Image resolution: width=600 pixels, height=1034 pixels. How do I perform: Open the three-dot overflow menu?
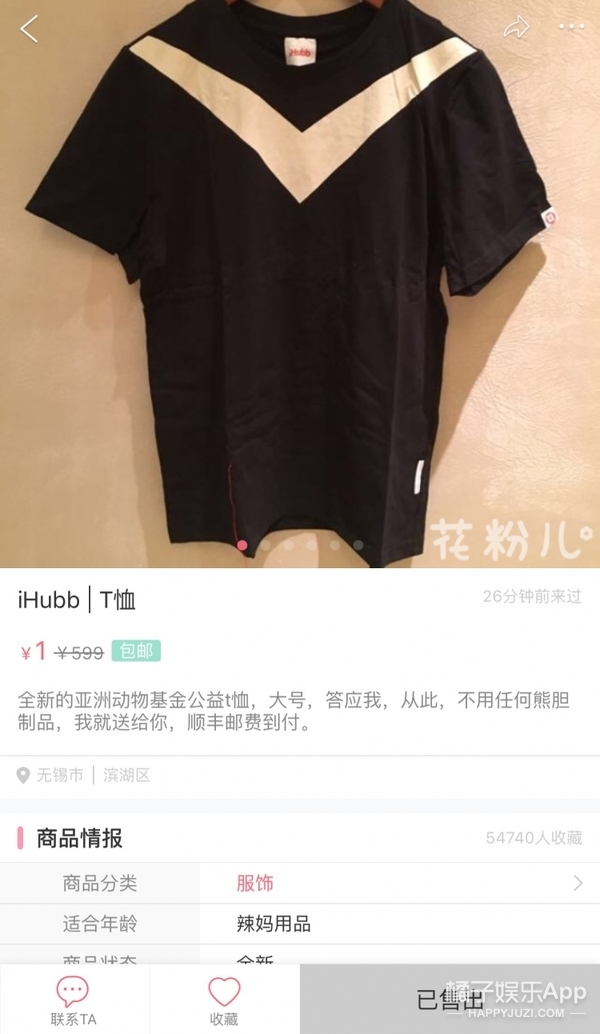click(x=571, y=28)
